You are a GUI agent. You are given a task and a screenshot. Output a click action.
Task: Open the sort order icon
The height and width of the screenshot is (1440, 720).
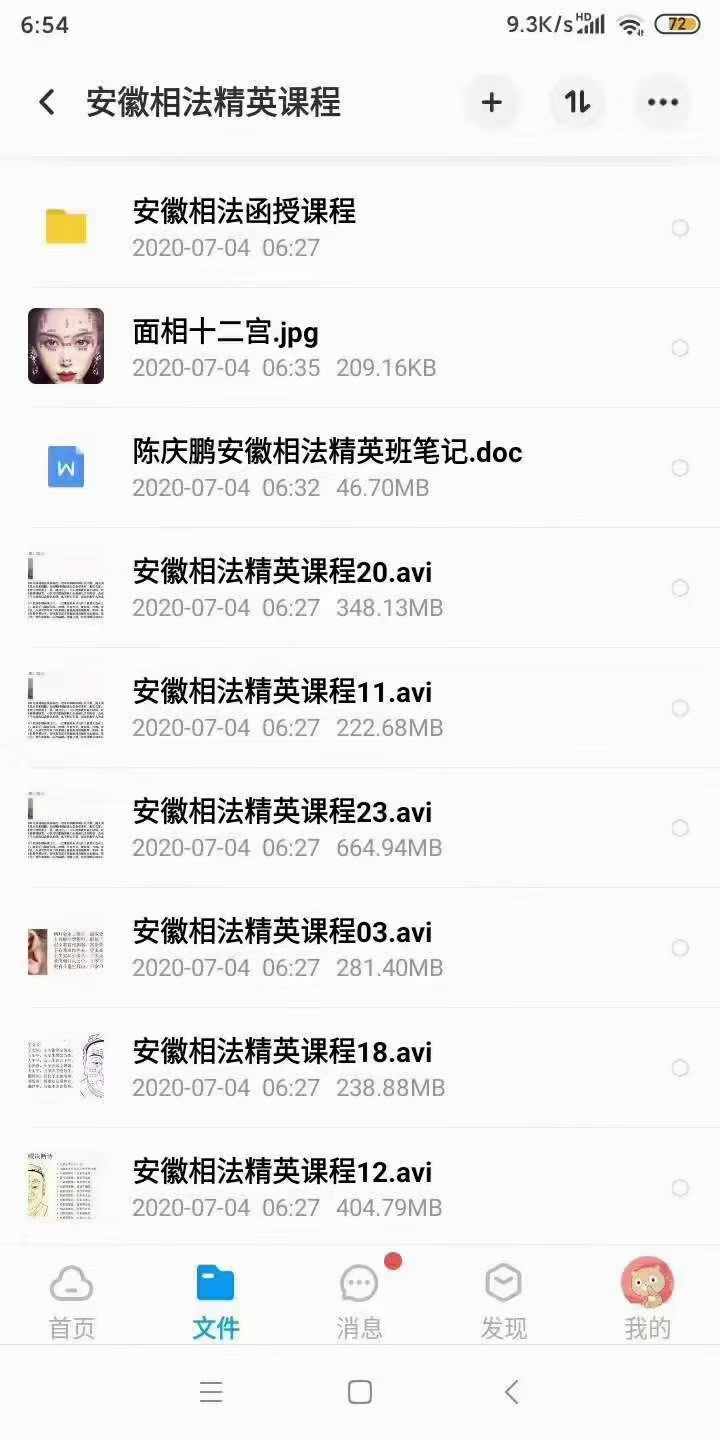[x=577, y=102]
